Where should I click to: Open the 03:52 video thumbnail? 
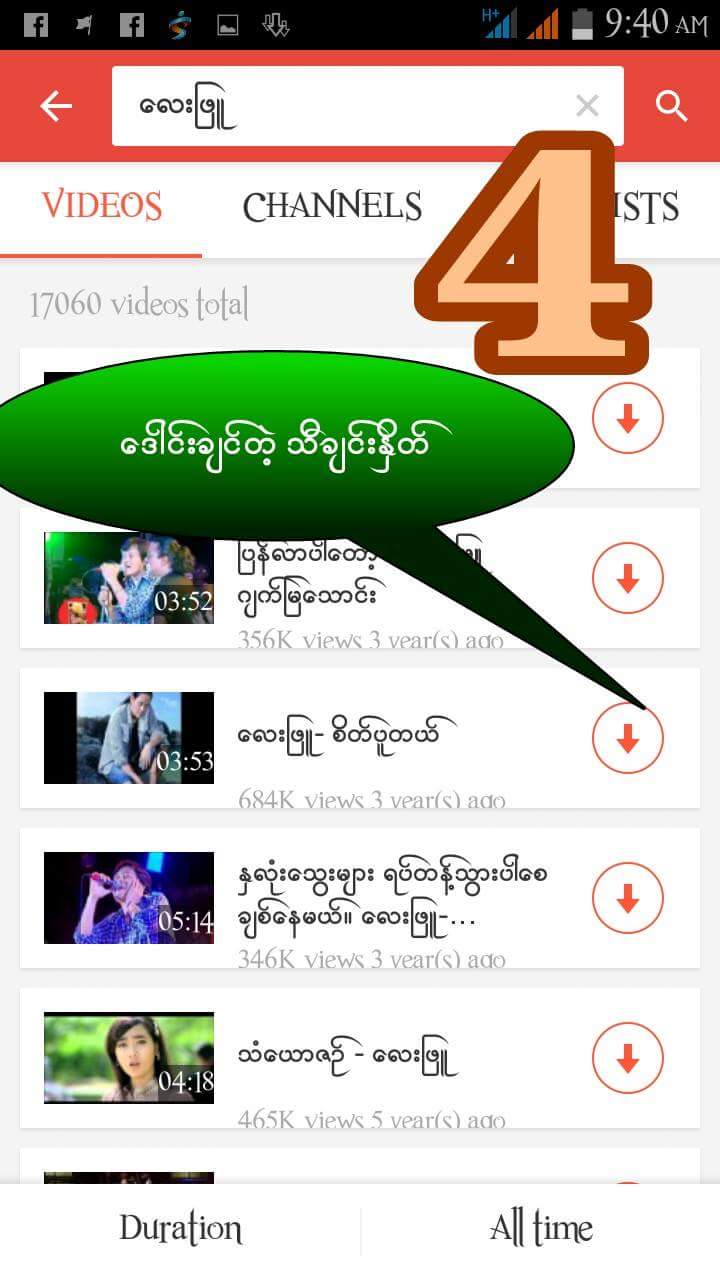point(129,578)
